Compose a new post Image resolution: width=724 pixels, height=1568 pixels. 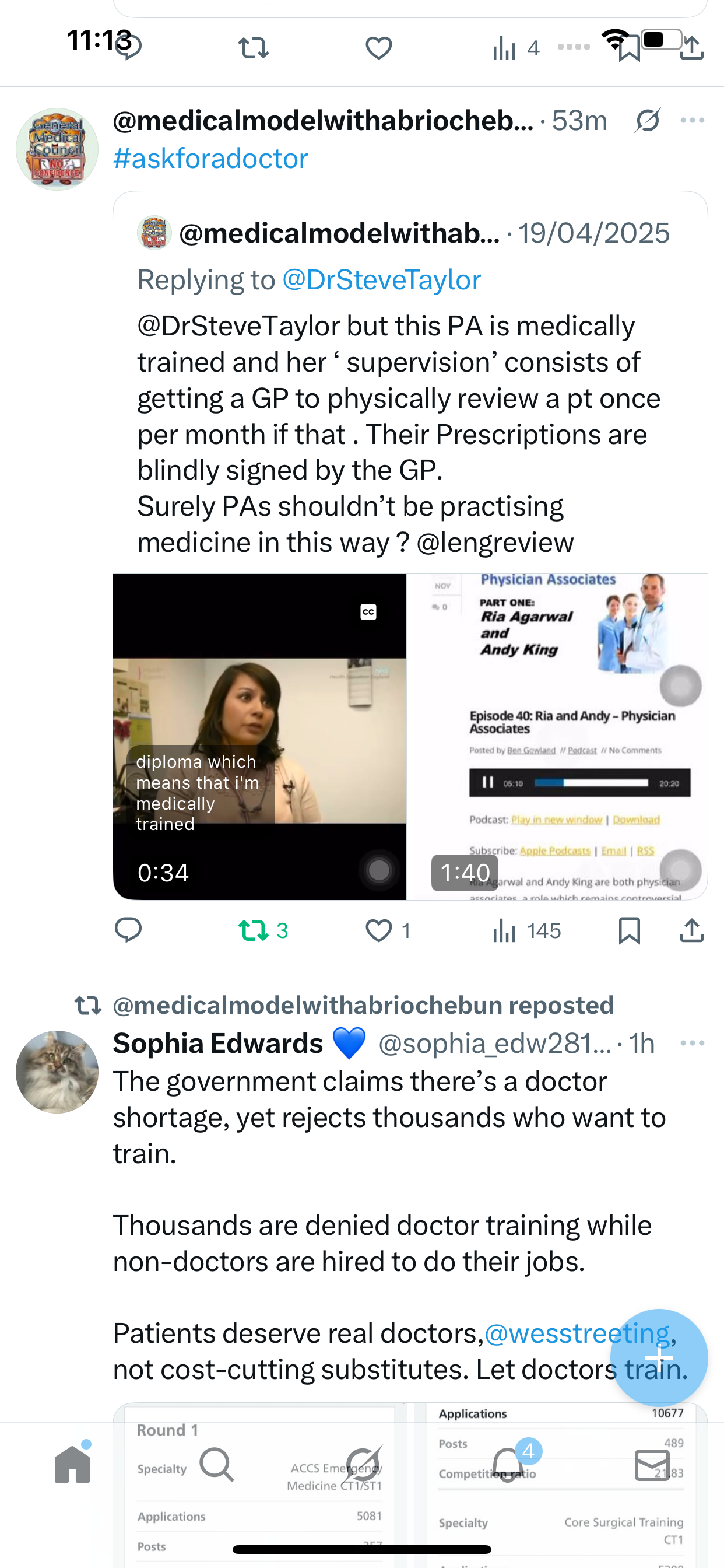click(x=659, y=1357)
